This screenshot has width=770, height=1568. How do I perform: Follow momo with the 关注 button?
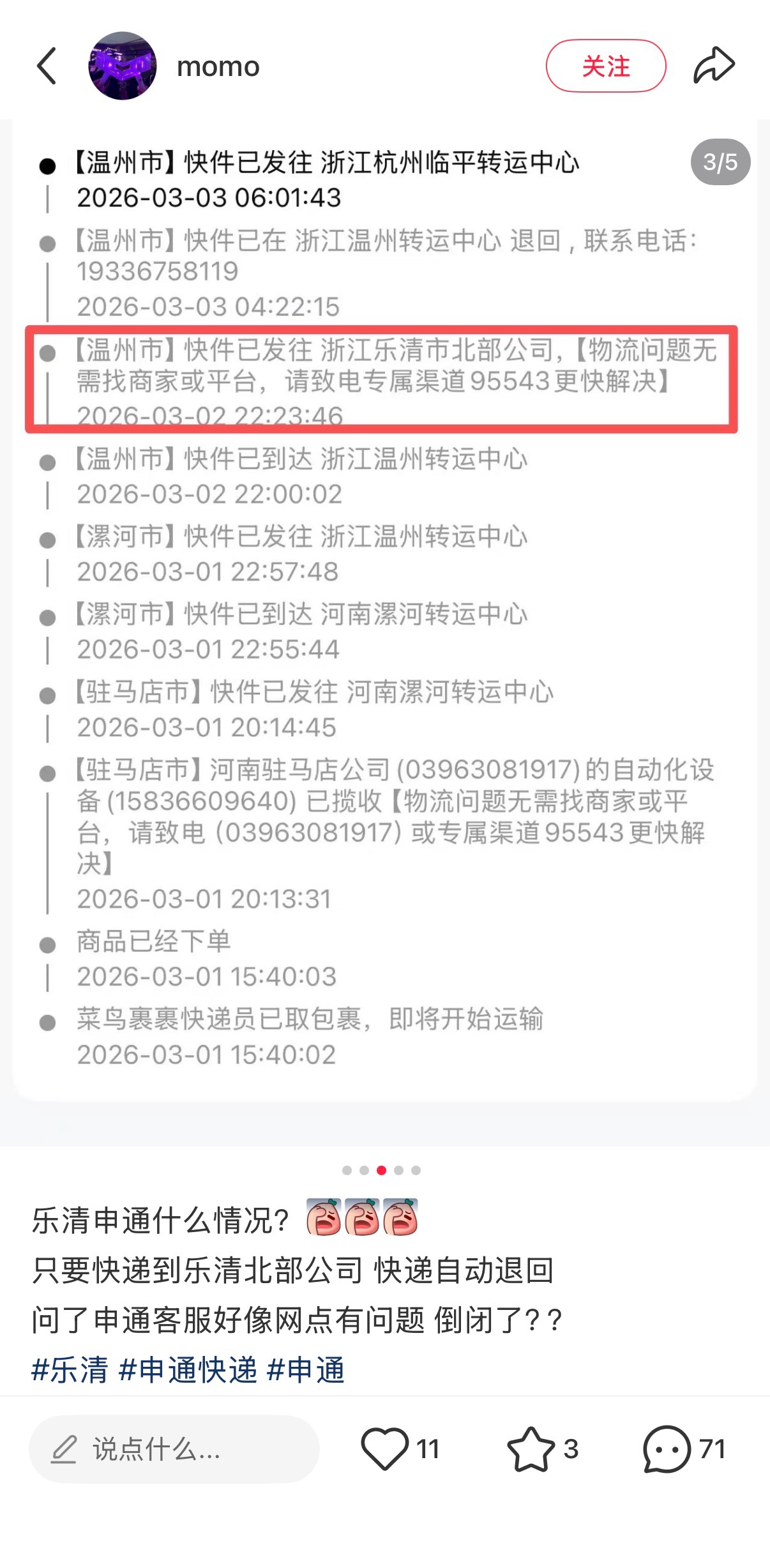tap(605, 66)
